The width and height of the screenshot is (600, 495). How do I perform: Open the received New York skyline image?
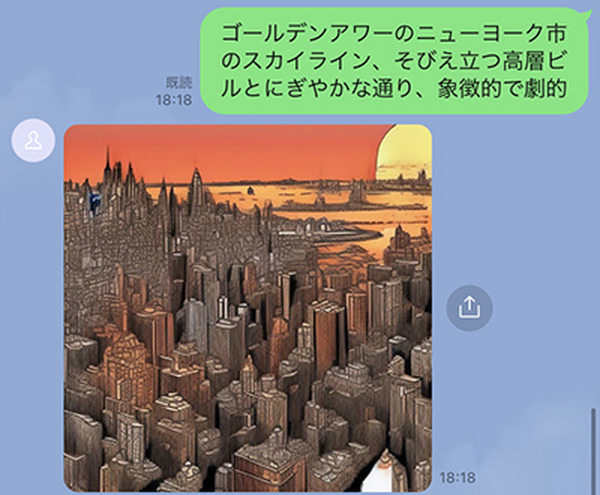point(248,308)
